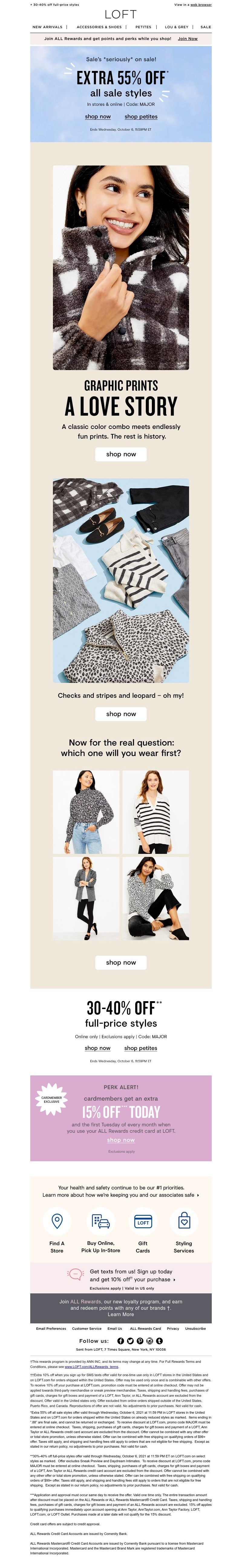Tap shop petites under Extra 55% Off
The height and width of the screenshot is (1568, 242).
click(141, 116)
